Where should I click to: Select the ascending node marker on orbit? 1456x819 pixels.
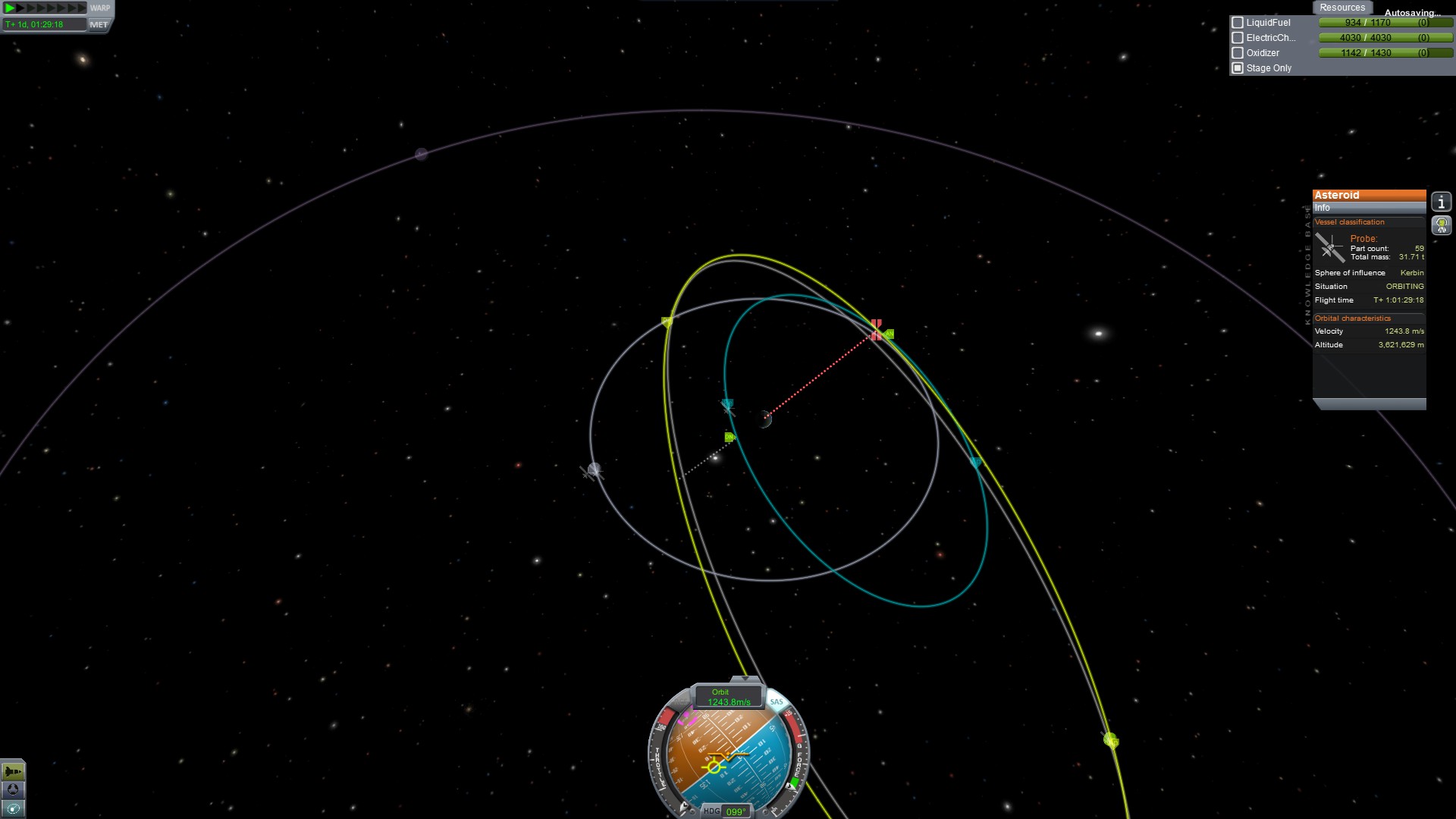coord(889,334)
